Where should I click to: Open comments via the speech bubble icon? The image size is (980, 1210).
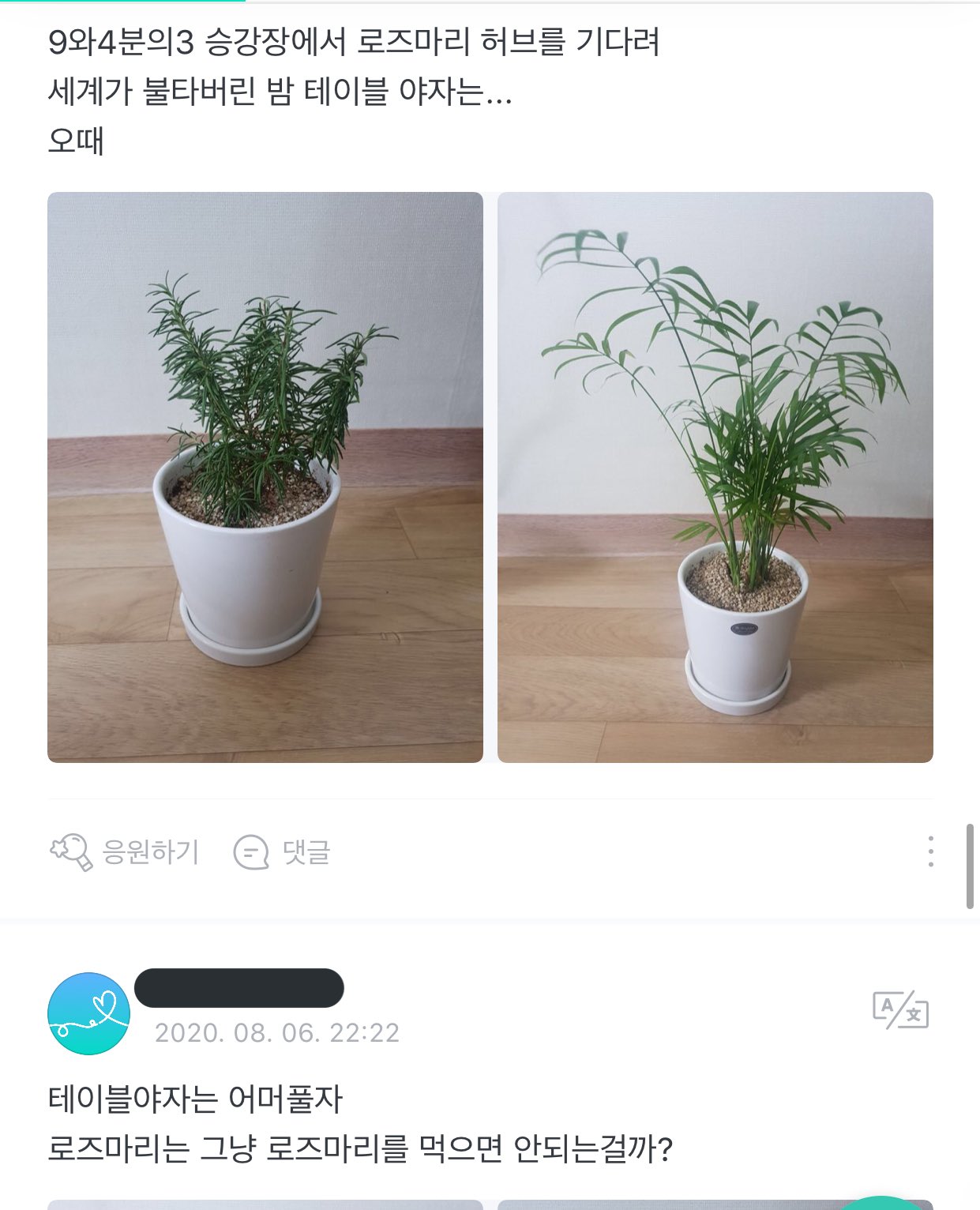(x=251, y=851)
